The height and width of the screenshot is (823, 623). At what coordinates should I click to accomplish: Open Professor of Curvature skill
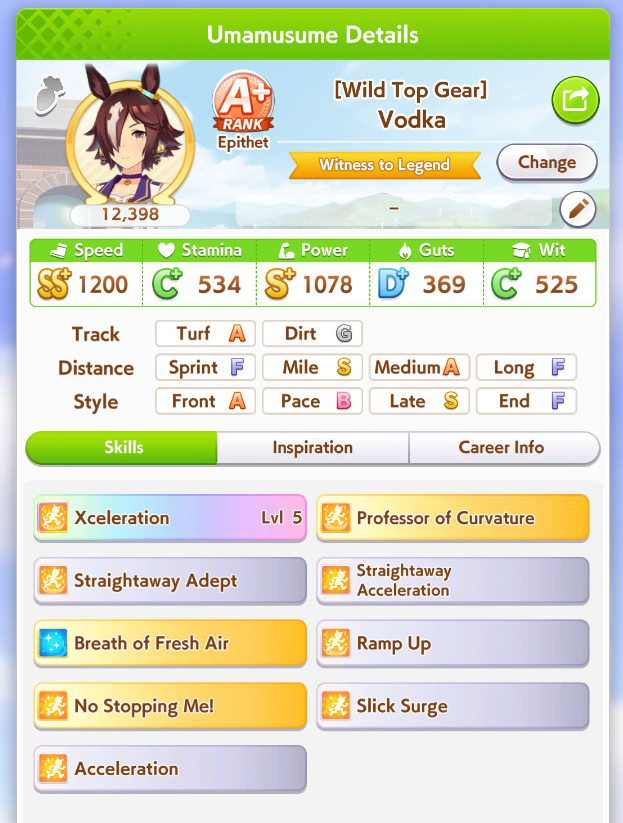coord(453,518)
